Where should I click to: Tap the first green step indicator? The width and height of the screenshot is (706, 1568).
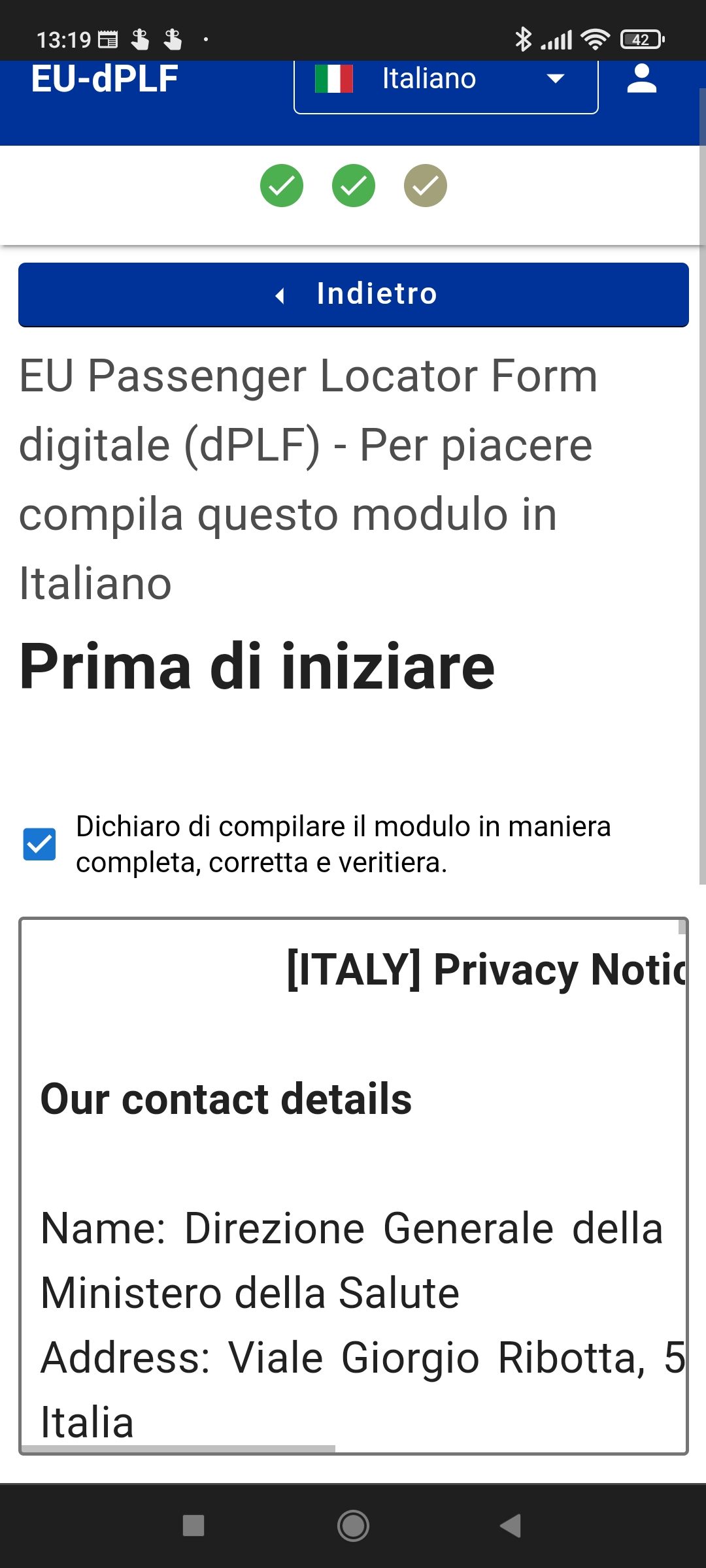(x=282, y=186)
